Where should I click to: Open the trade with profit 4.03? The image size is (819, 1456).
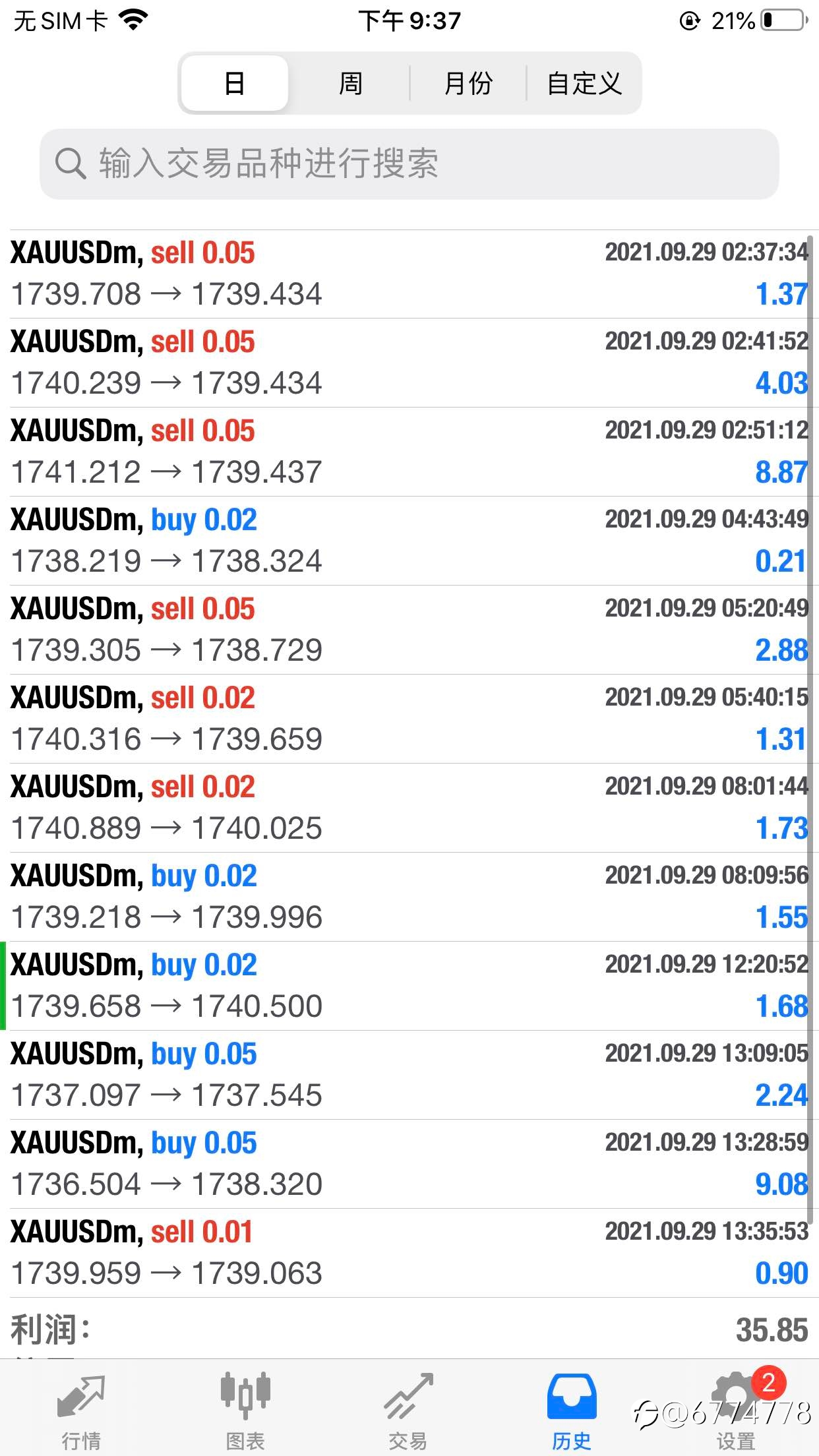[409, 363]
